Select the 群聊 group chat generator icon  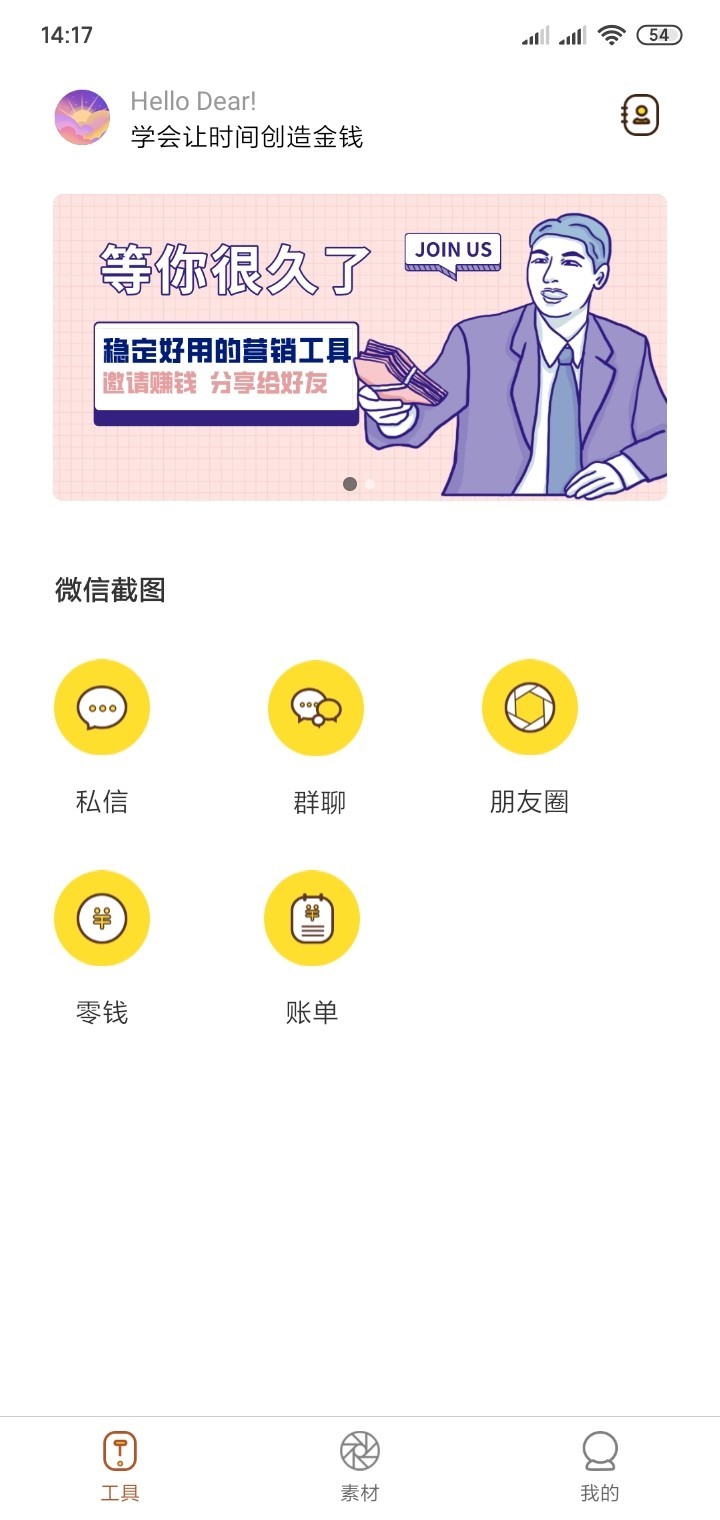click(315, 706)
